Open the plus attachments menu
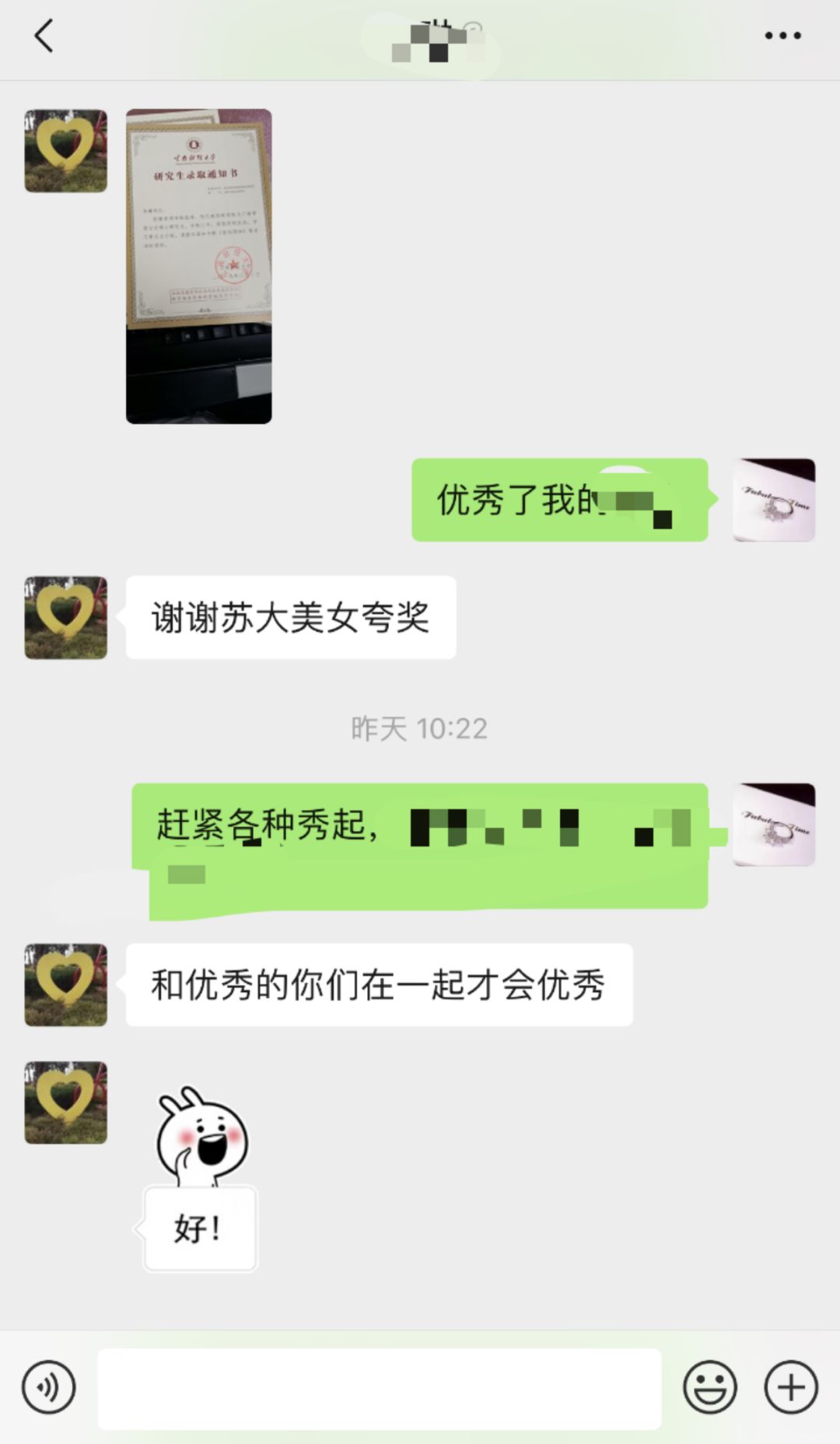The width and height of the screenshot is (840, 1444). pyautogui.click(x=791, y=1387)
